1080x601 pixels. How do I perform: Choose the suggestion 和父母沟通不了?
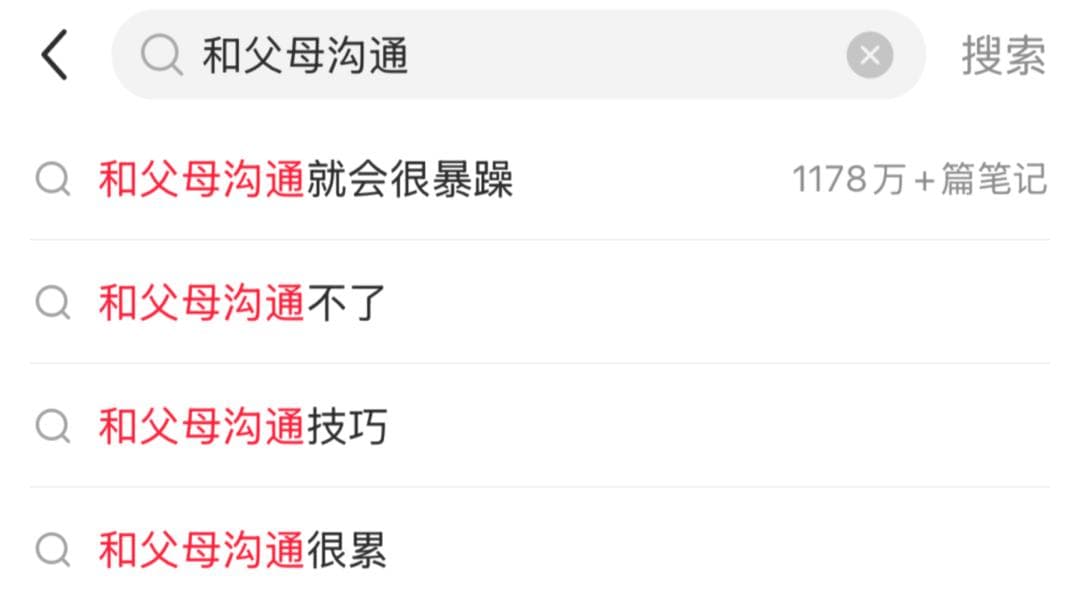tap(242, 303)
